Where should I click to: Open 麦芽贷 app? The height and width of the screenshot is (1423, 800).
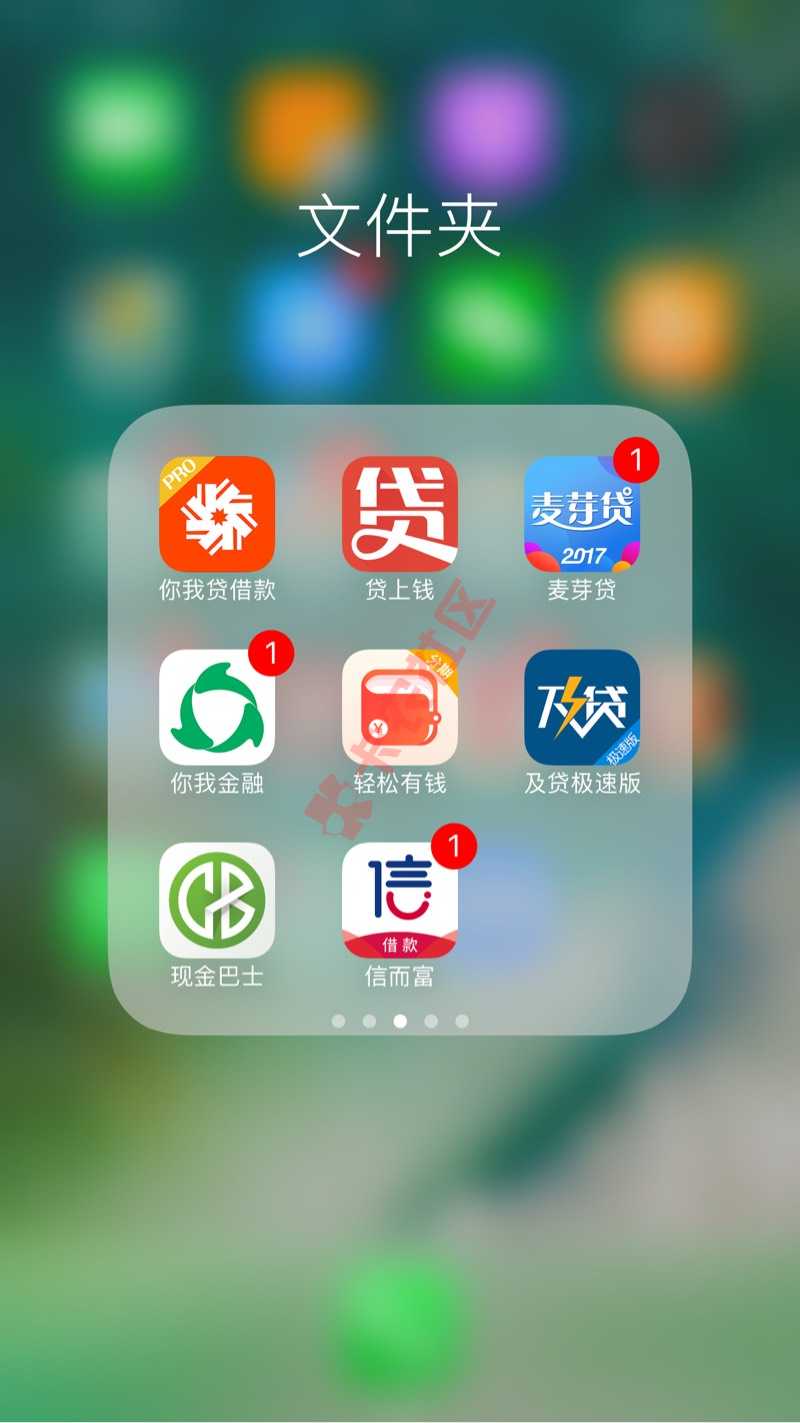582,514
